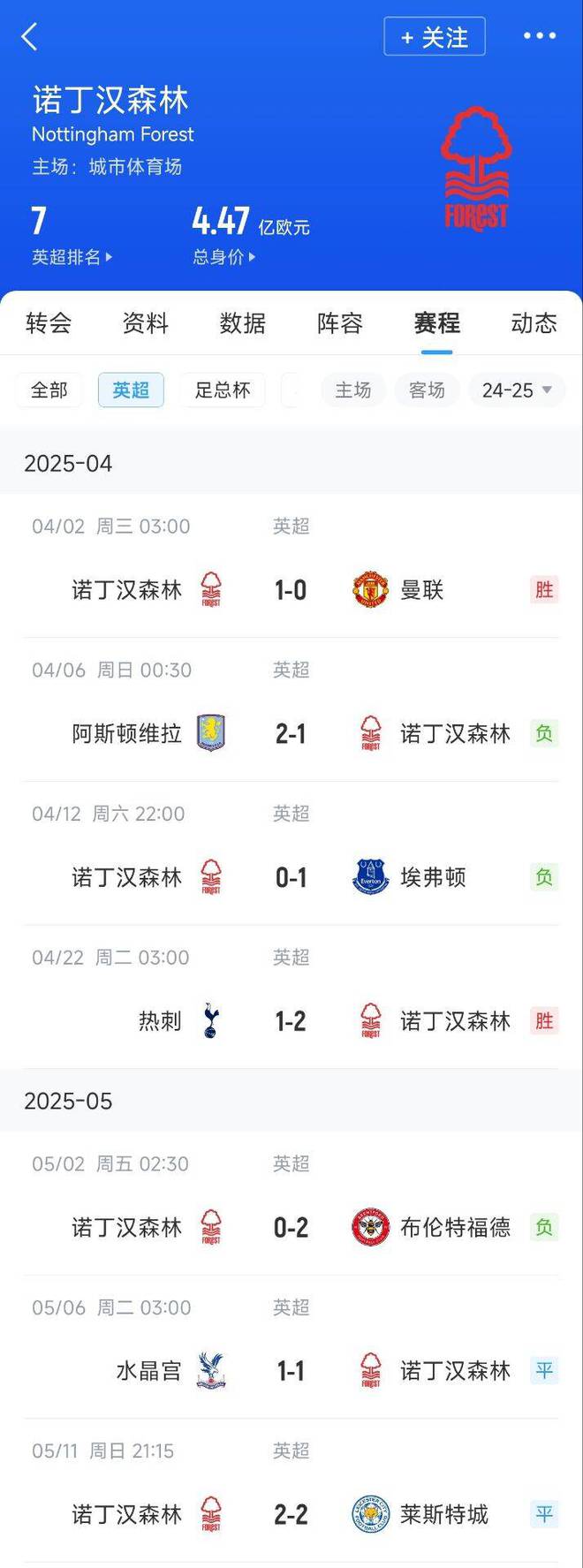583x1568 pixels.
Task: Follow Nottingham Forest with 关注 button
Action: tap(434, 37)
